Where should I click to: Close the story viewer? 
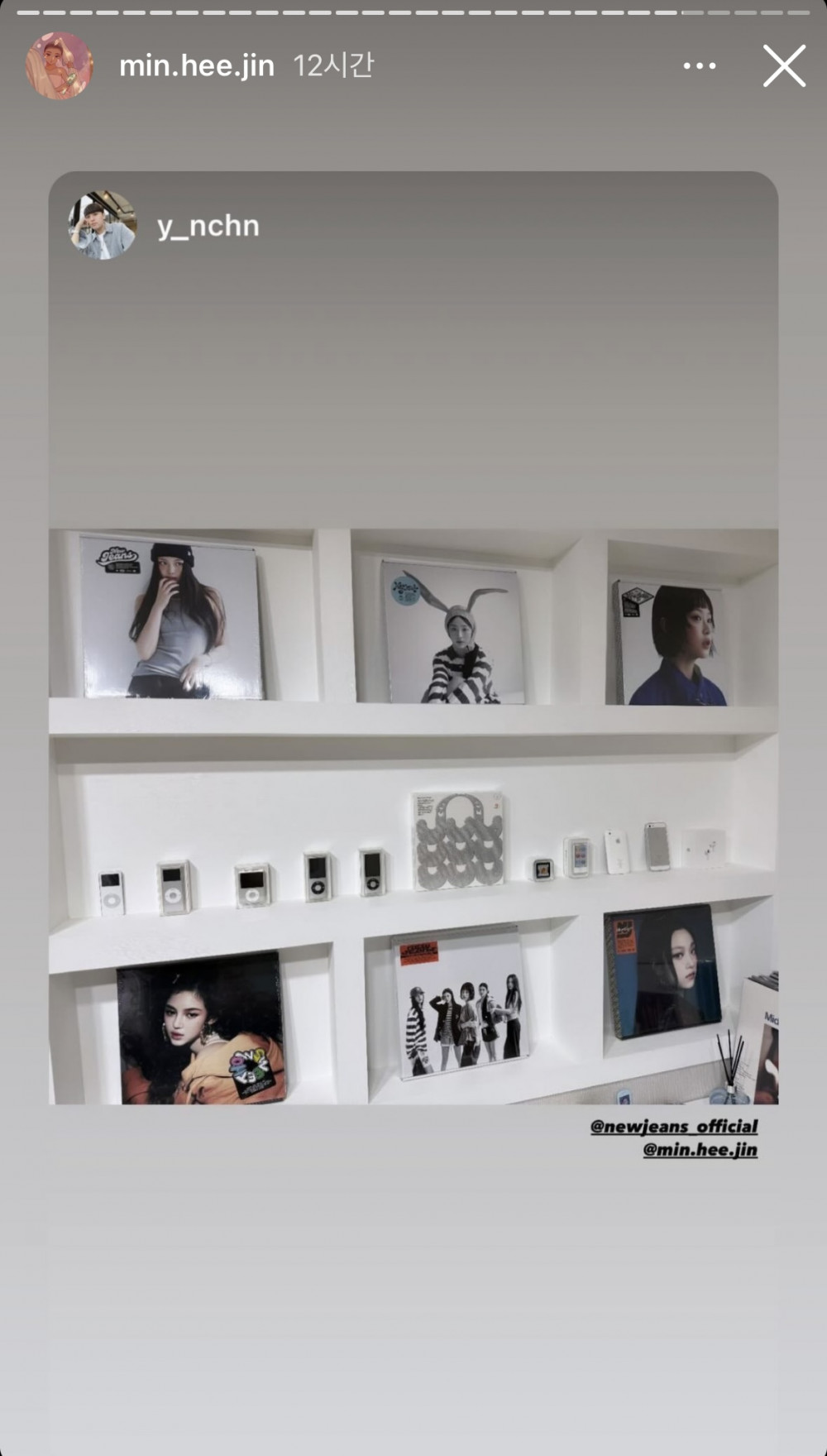tap(784, 66)
